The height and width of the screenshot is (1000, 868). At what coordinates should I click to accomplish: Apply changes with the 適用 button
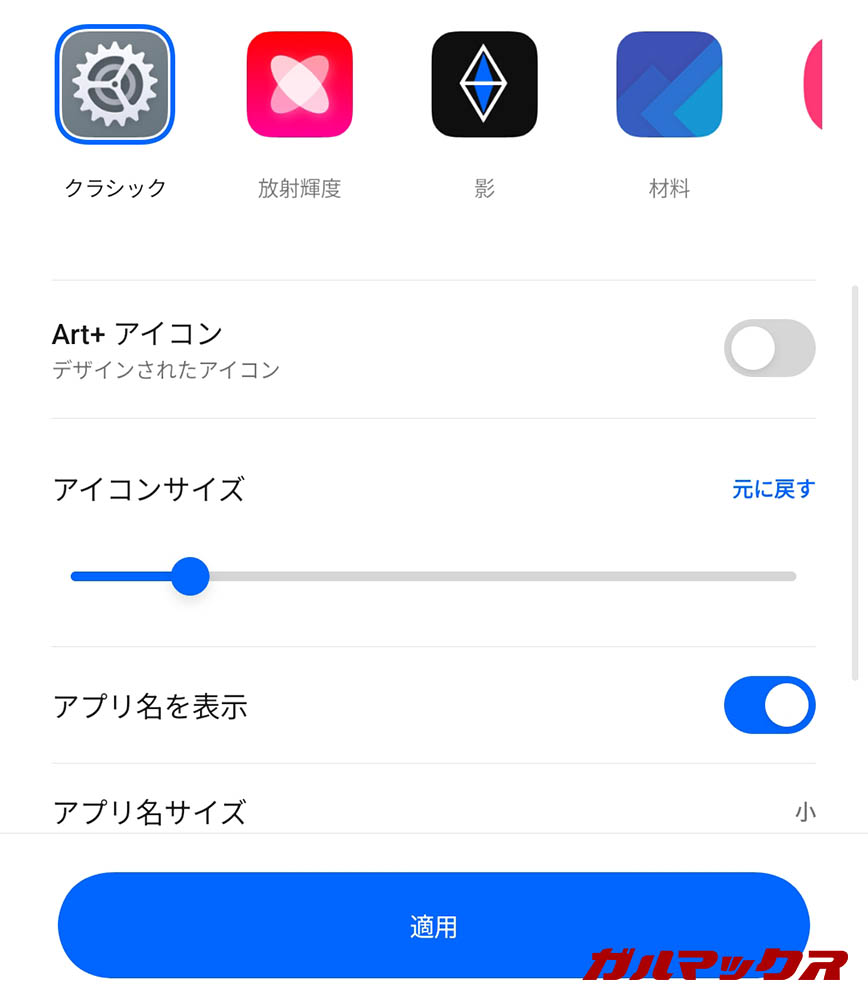433,926
